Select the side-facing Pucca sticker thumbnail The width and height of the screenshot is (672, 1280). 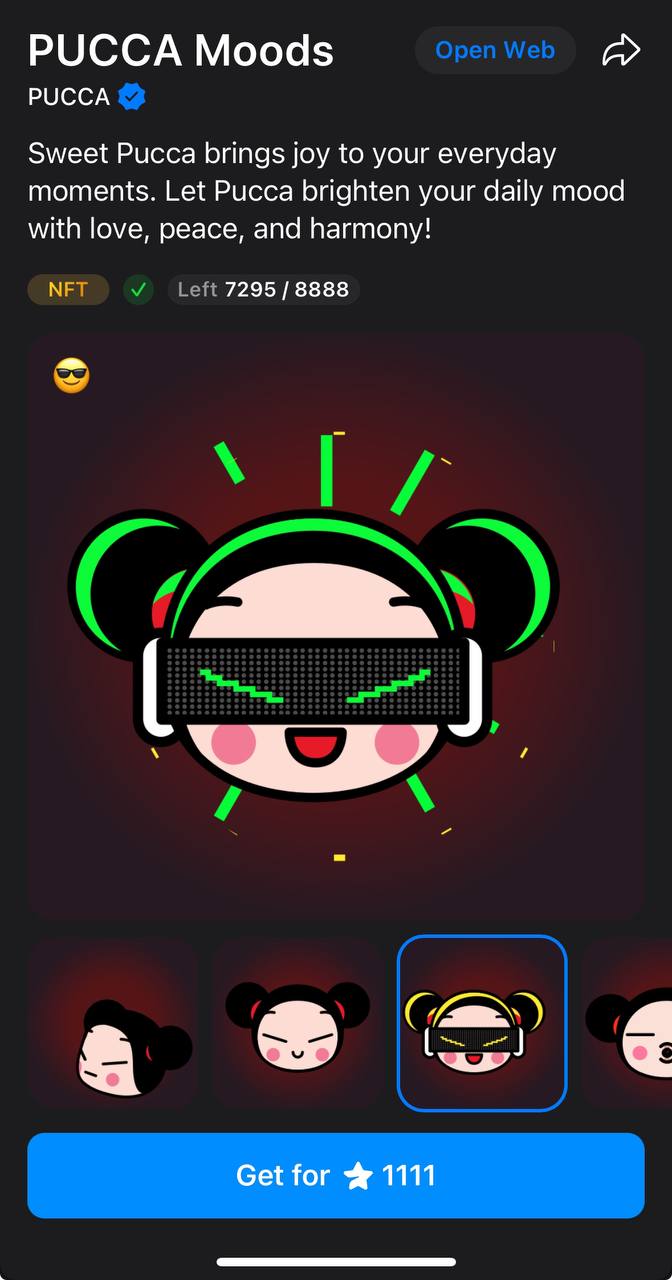(x=112, y=1024)
